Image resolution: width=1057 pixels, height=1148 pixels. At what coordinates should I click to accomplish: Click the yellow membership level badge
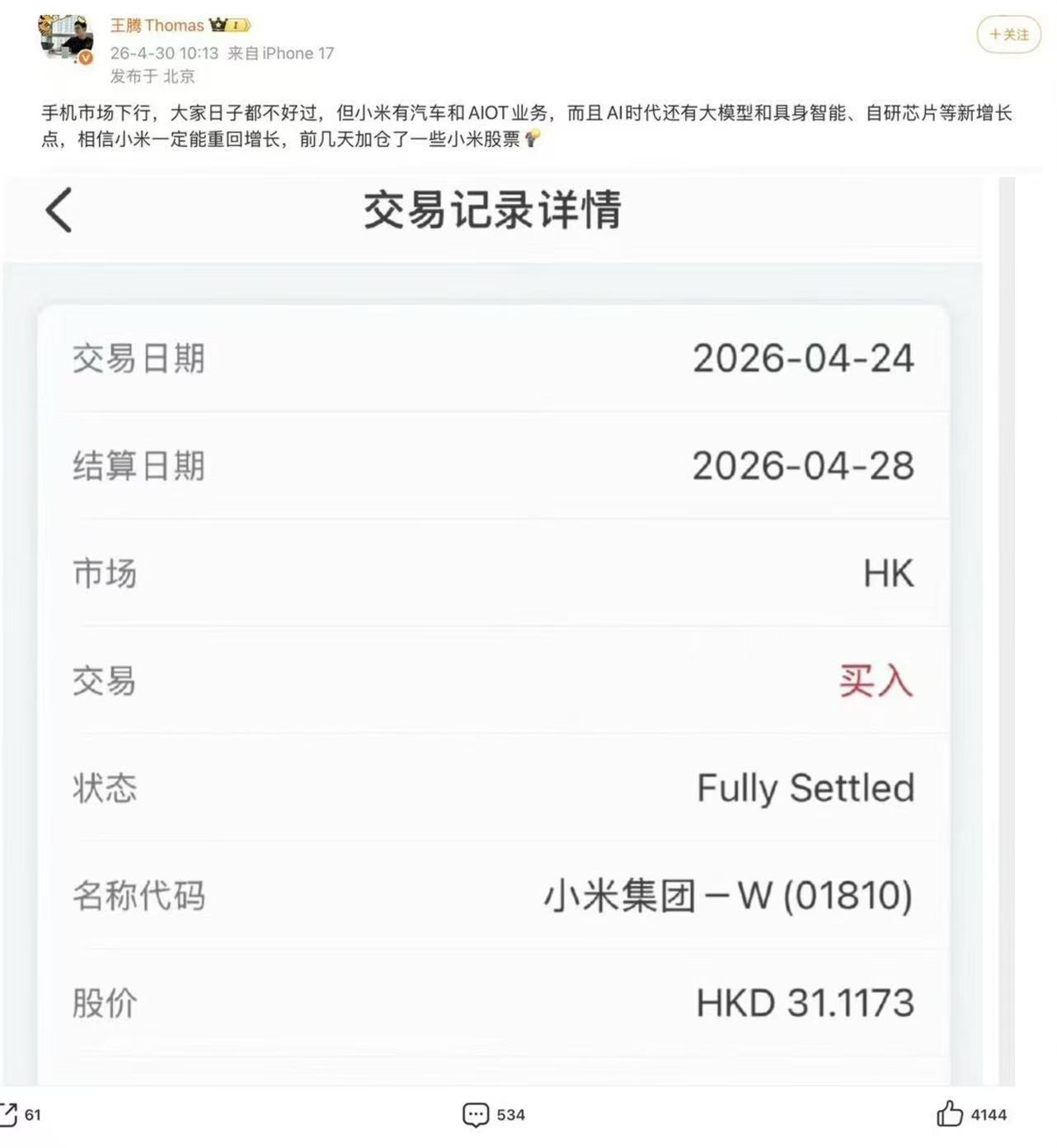237,26
